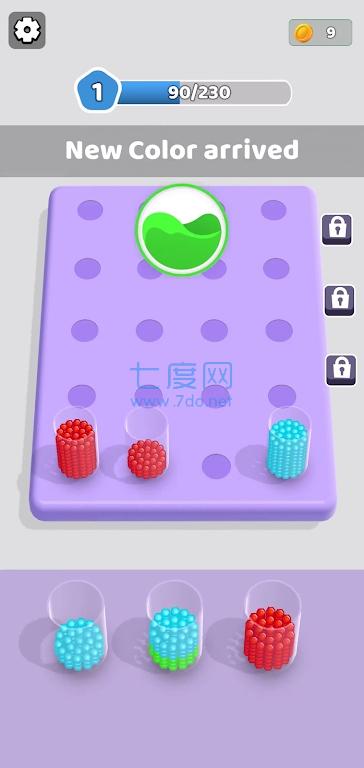The image size is (364, 768).
Task: Open the settings gear
Action: click(27, 30)
